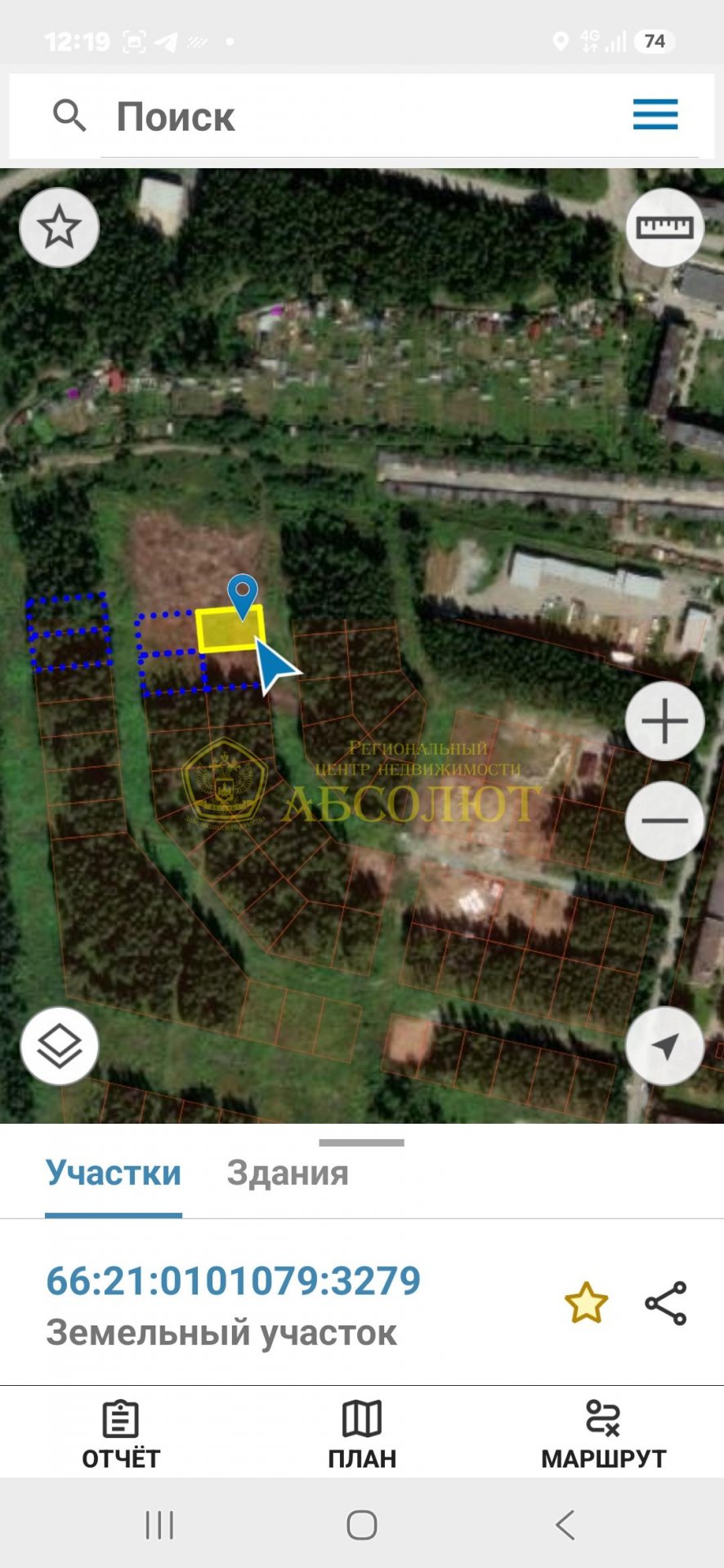Switch to the Здания tab
Screen dimensions: 724x1568
pos(288,1173)
